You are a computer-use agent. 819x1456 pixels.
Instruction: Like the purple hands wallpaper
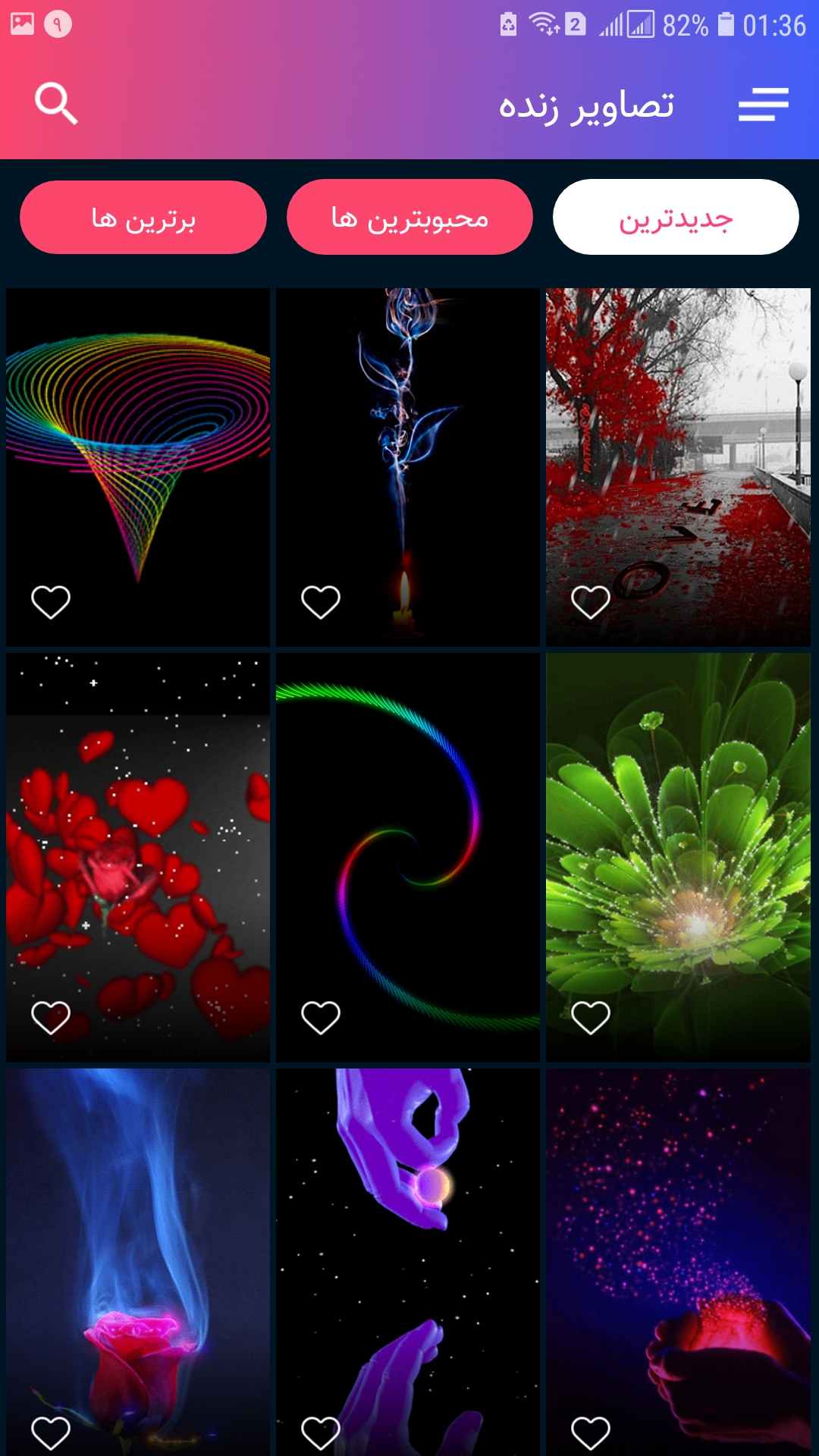click(321, 1433)
